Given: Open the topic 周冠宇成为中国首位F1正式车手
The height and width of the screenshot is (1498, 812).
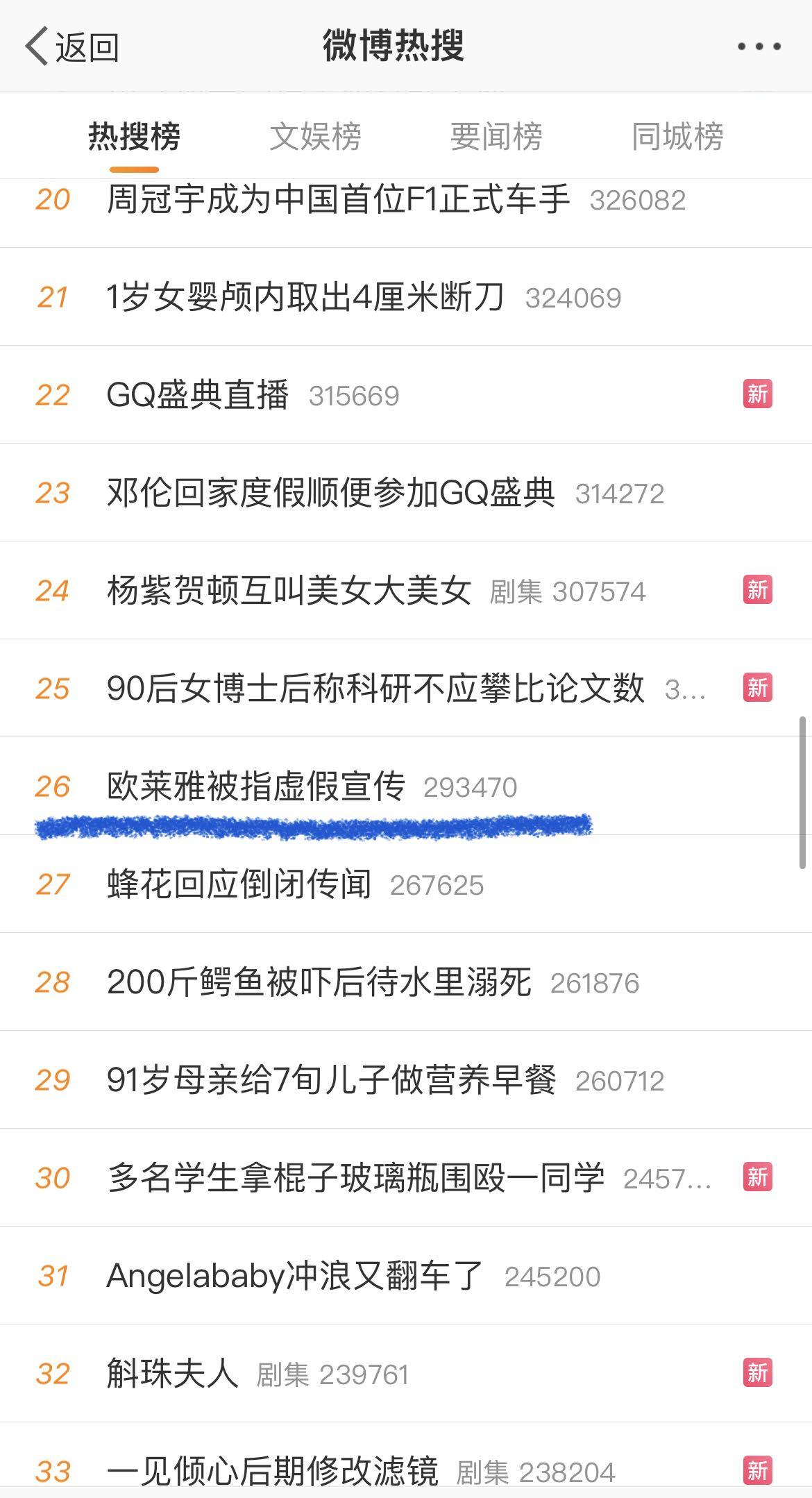Looking at the screenshot, I should 338,200.
